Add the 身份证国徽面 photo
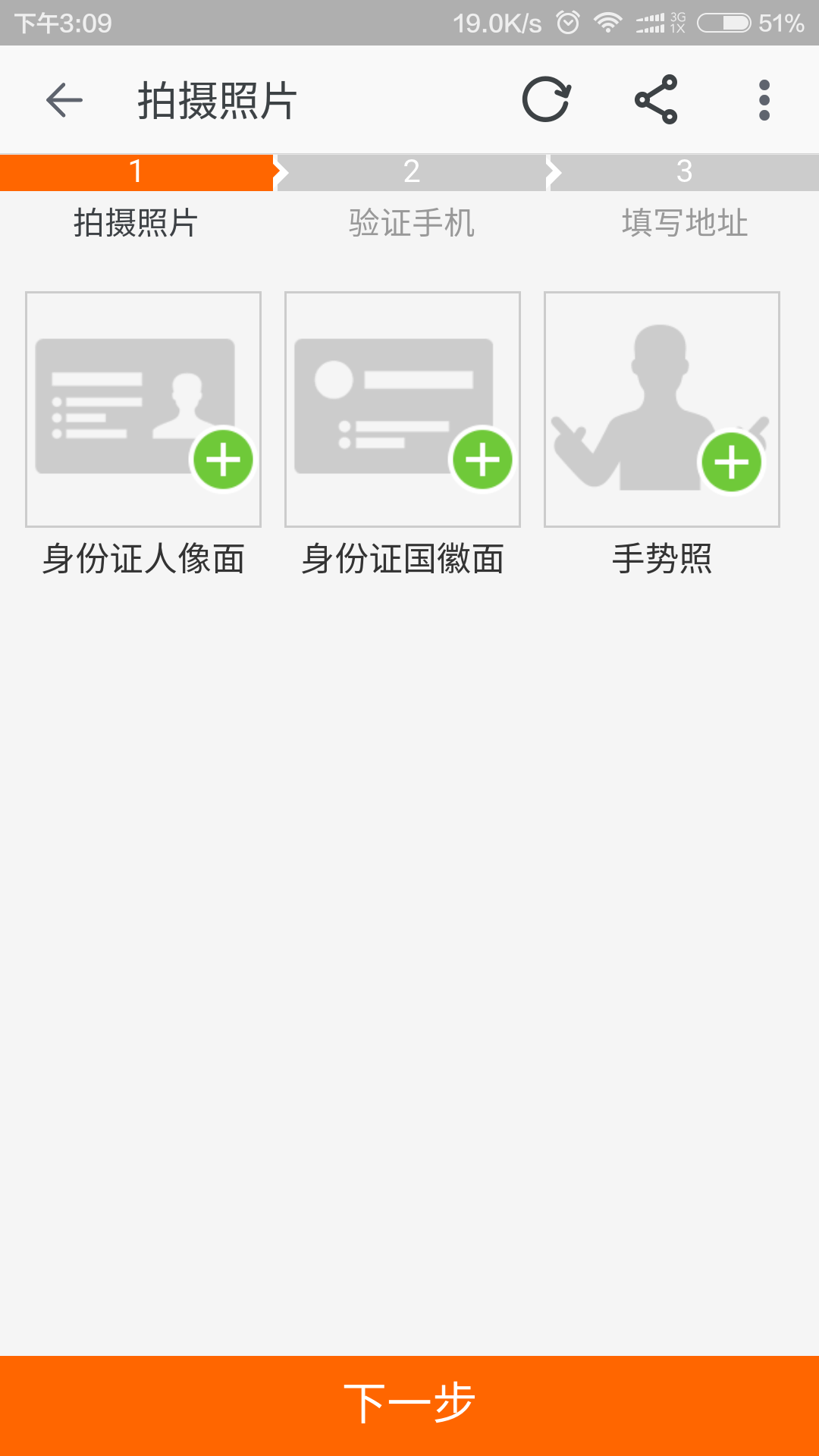The image size is (819, 1456). [403, 409]
